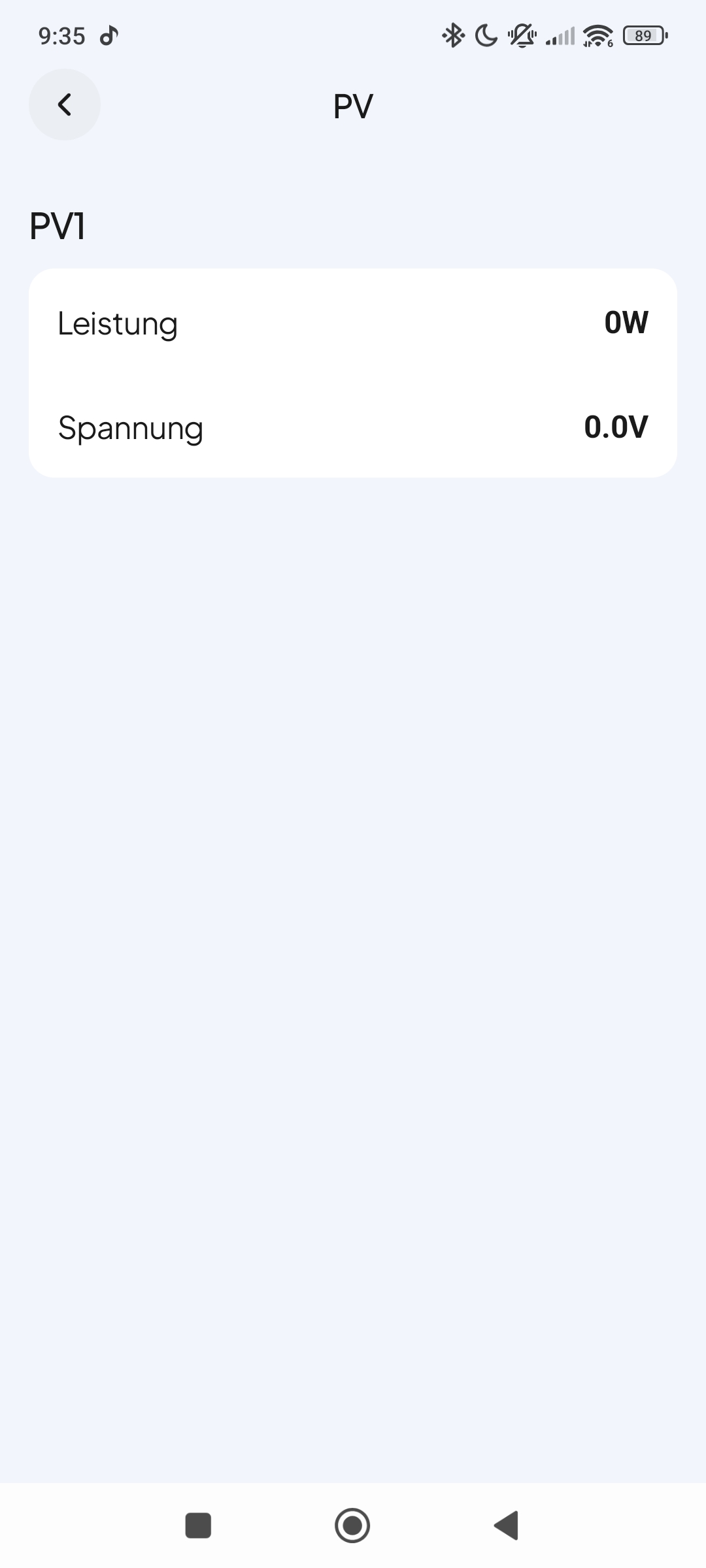Viewport: 706px width, 1568px height.
Task: Go back from the PV screen
Action: (x=64, y=105)
